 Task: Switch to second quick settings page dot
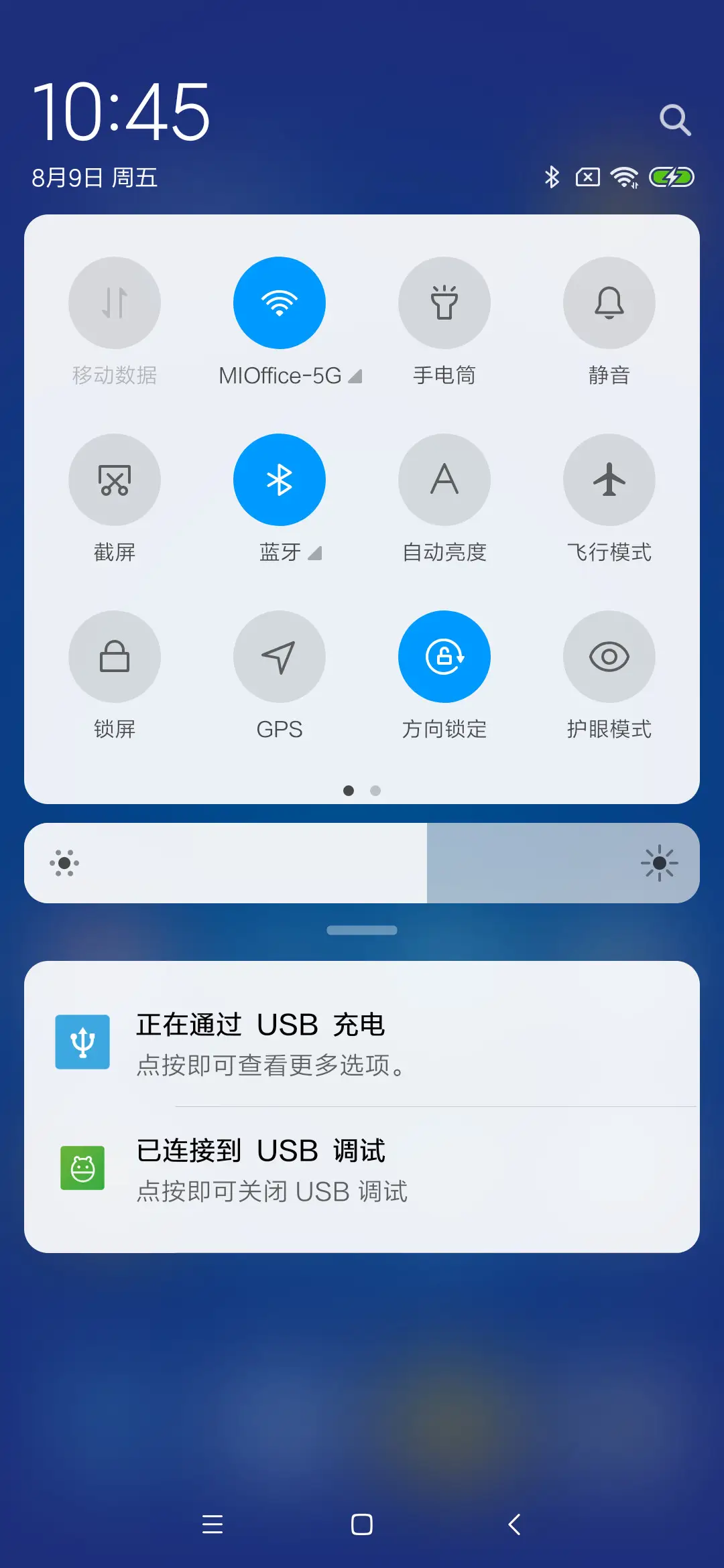pos(376,791)
